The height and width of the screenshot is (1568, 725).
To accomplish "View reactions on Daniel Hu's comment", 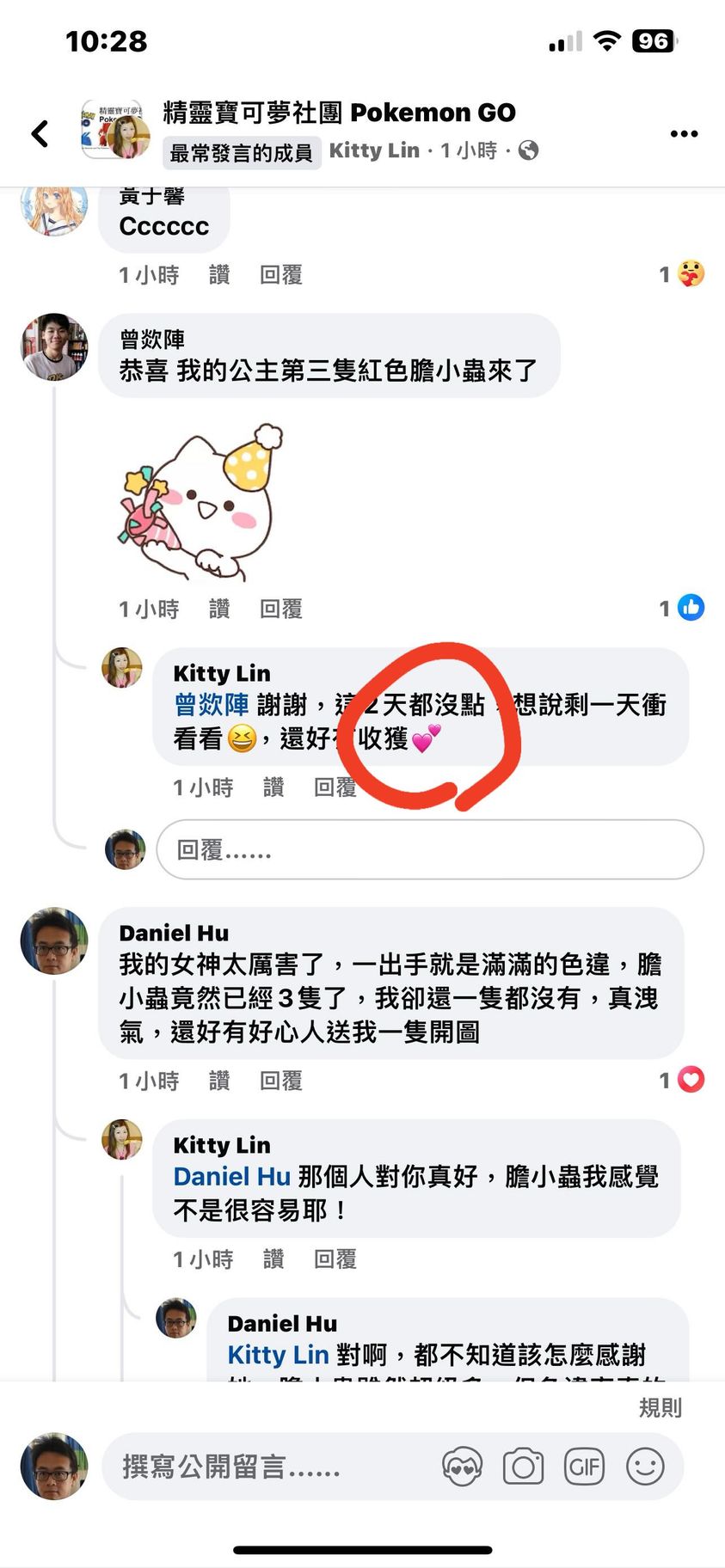I will [683, 1080].
